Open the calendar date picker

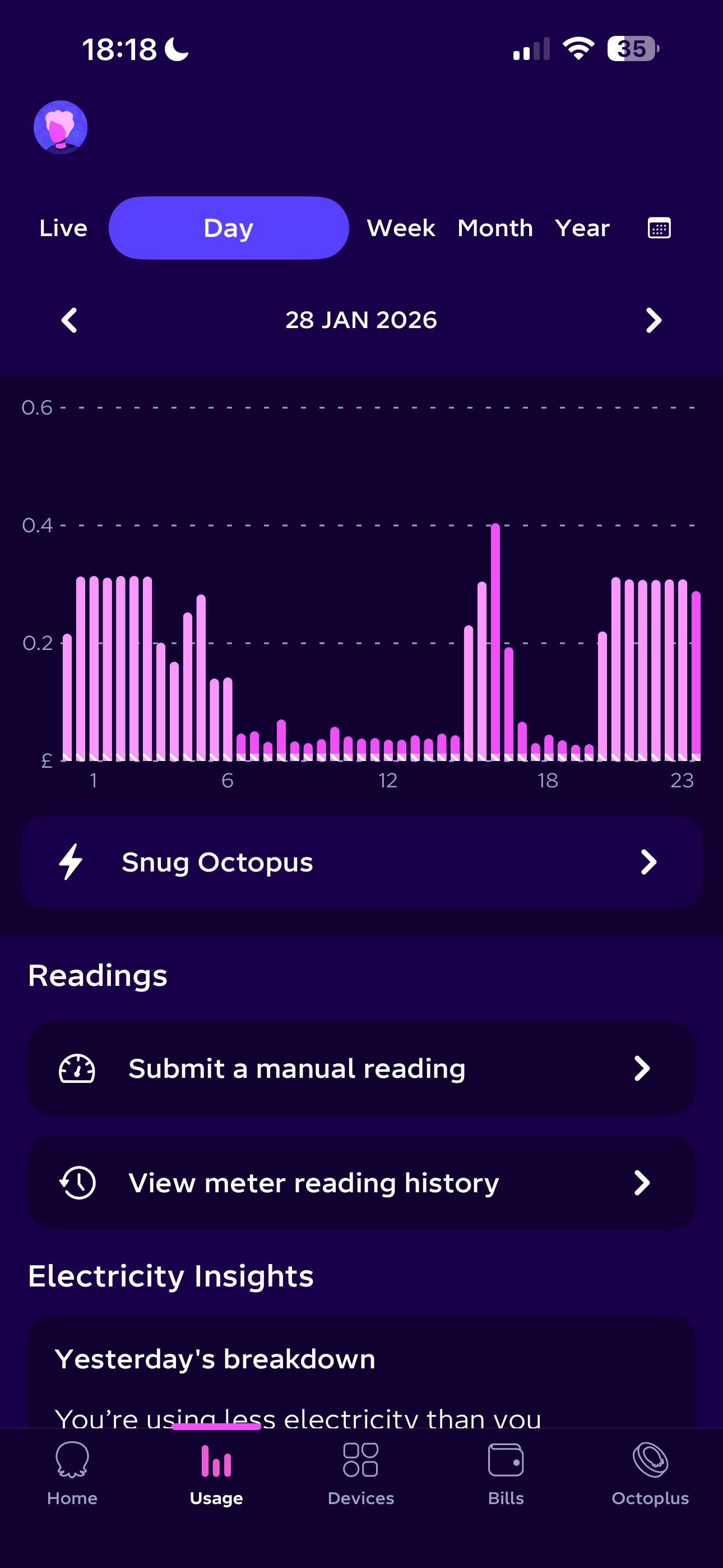(x=659, y=228)
